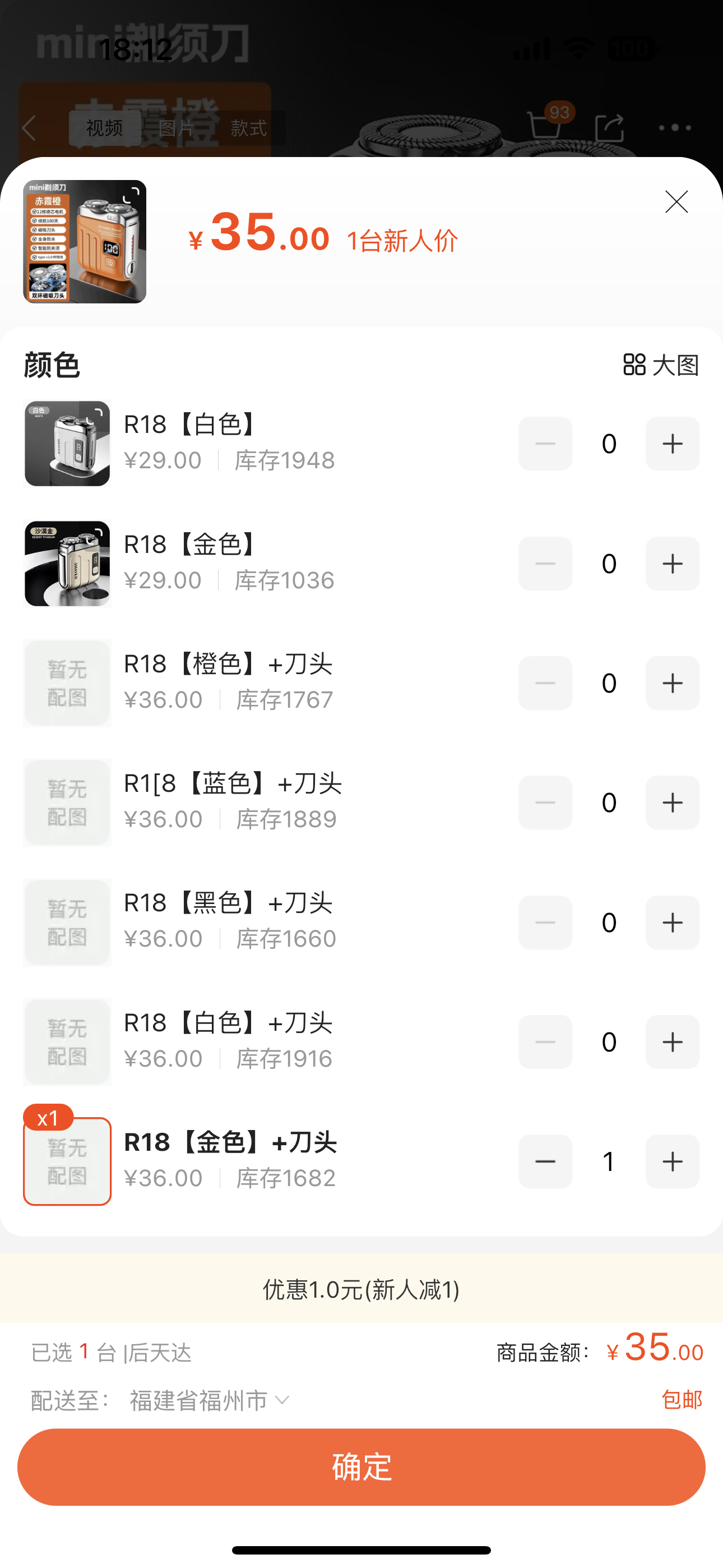Add one R18【白色】+刀头
723x1568 pixels.
[672, 1042]
